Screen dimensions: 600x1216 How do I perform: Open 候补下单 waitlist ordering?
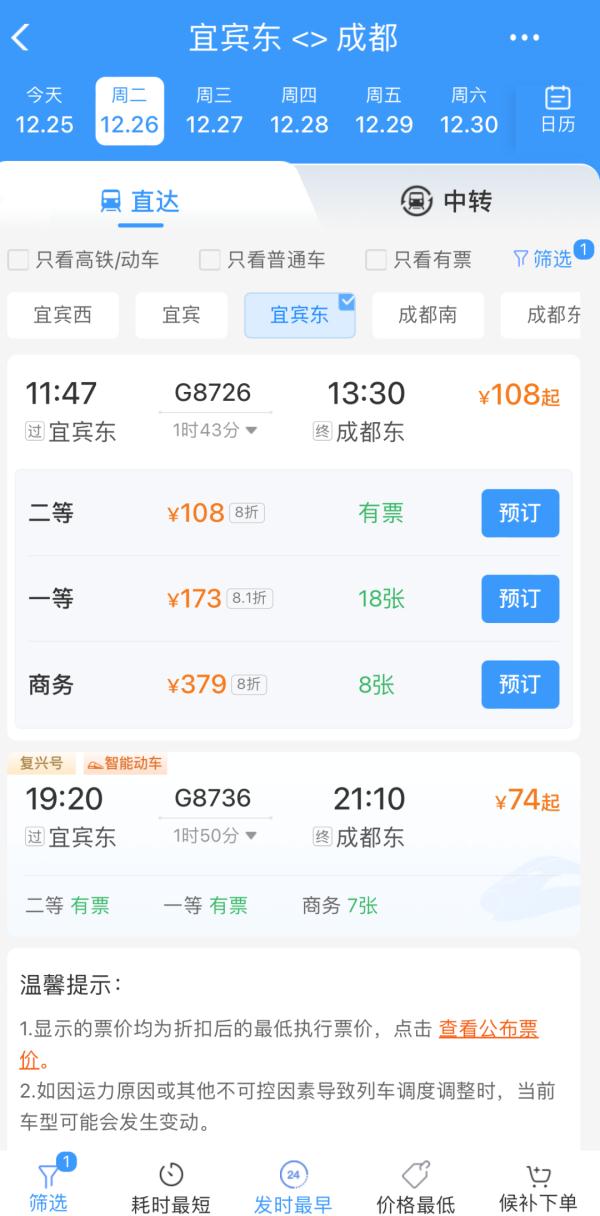point(538,1187)
